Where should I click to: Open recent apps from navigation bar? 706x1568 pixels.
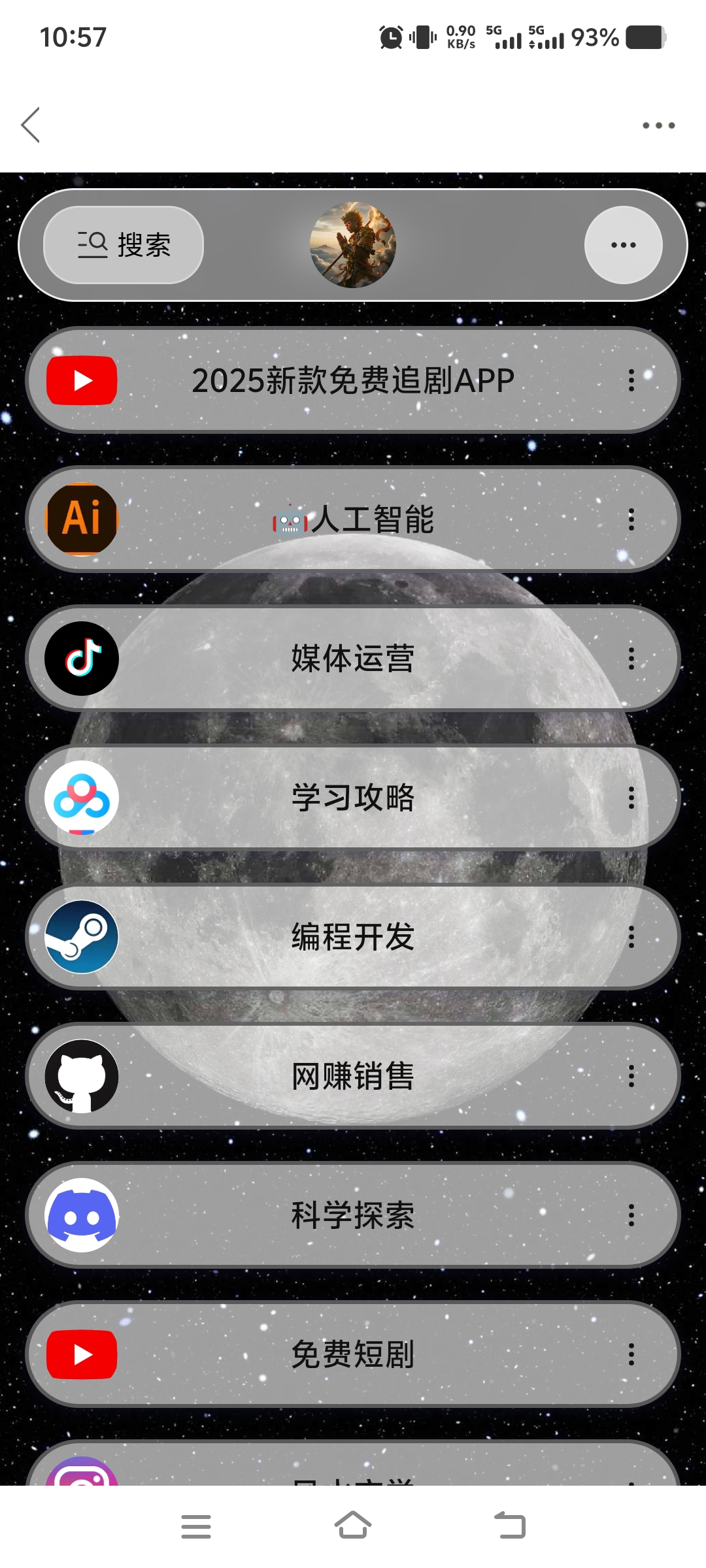pos(196,1527)
